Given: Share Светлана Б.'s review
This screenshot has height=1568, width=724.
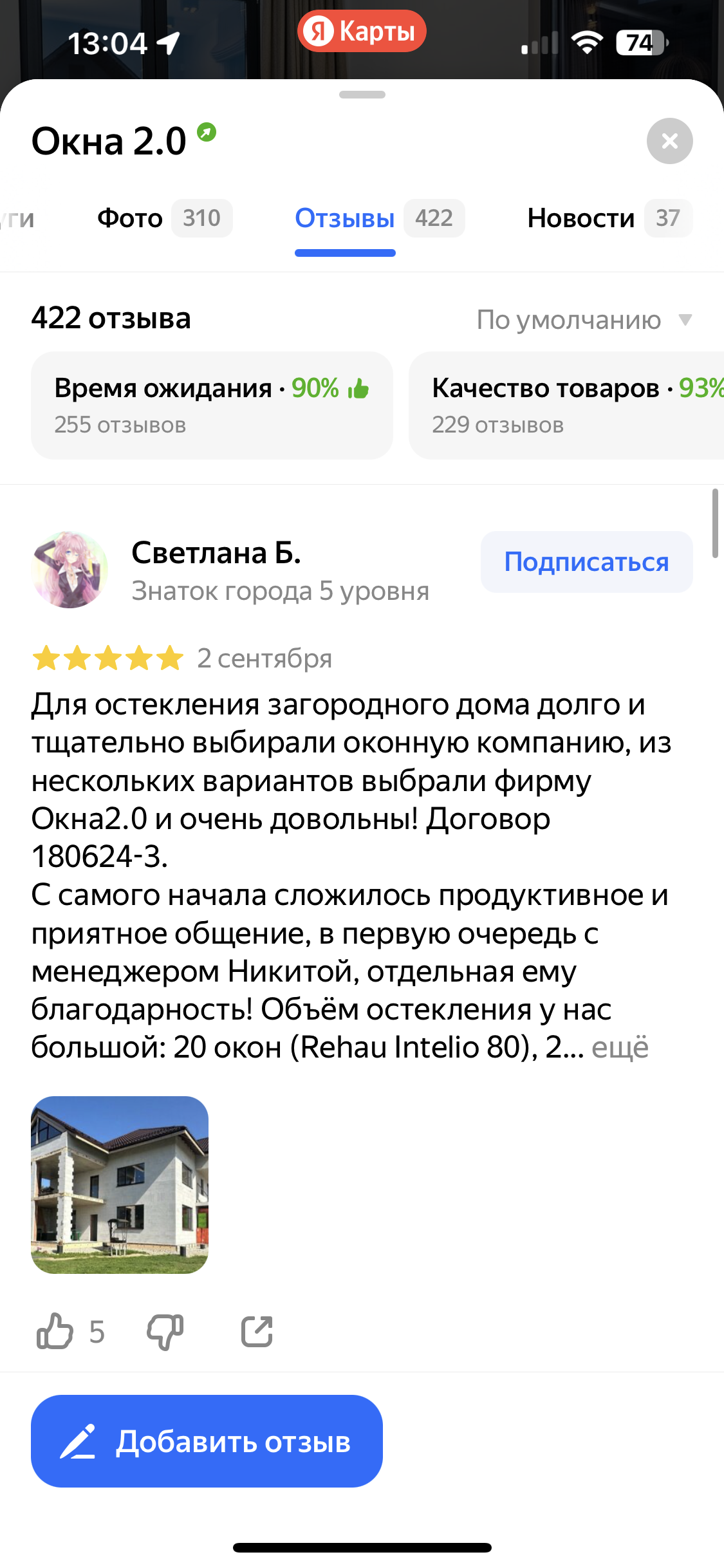Looking at the screenshot, I should coord(257,1331).
